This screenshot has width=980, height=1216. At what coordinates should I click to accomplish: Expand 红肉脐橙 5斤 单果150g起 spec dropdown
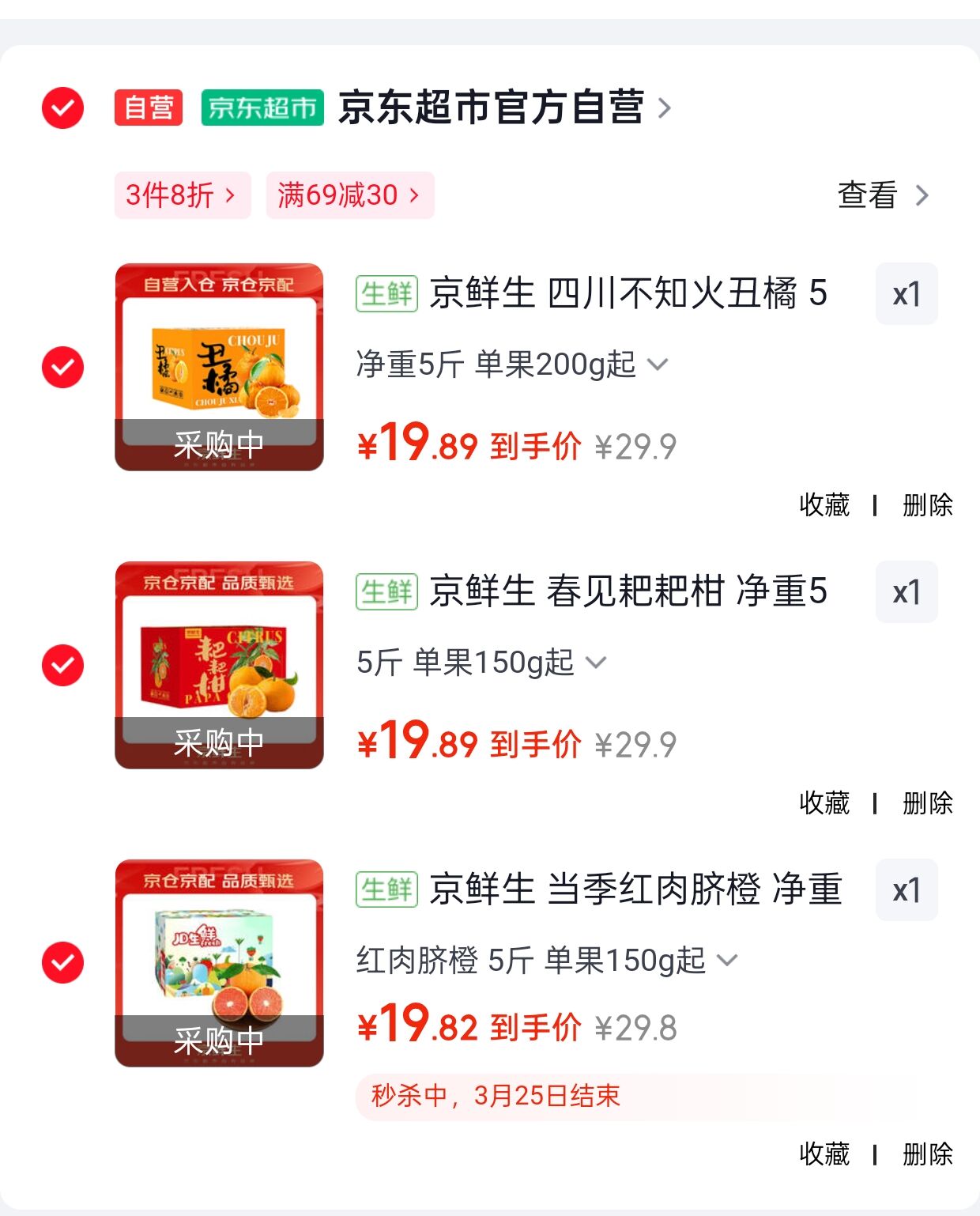pos(547,961)
